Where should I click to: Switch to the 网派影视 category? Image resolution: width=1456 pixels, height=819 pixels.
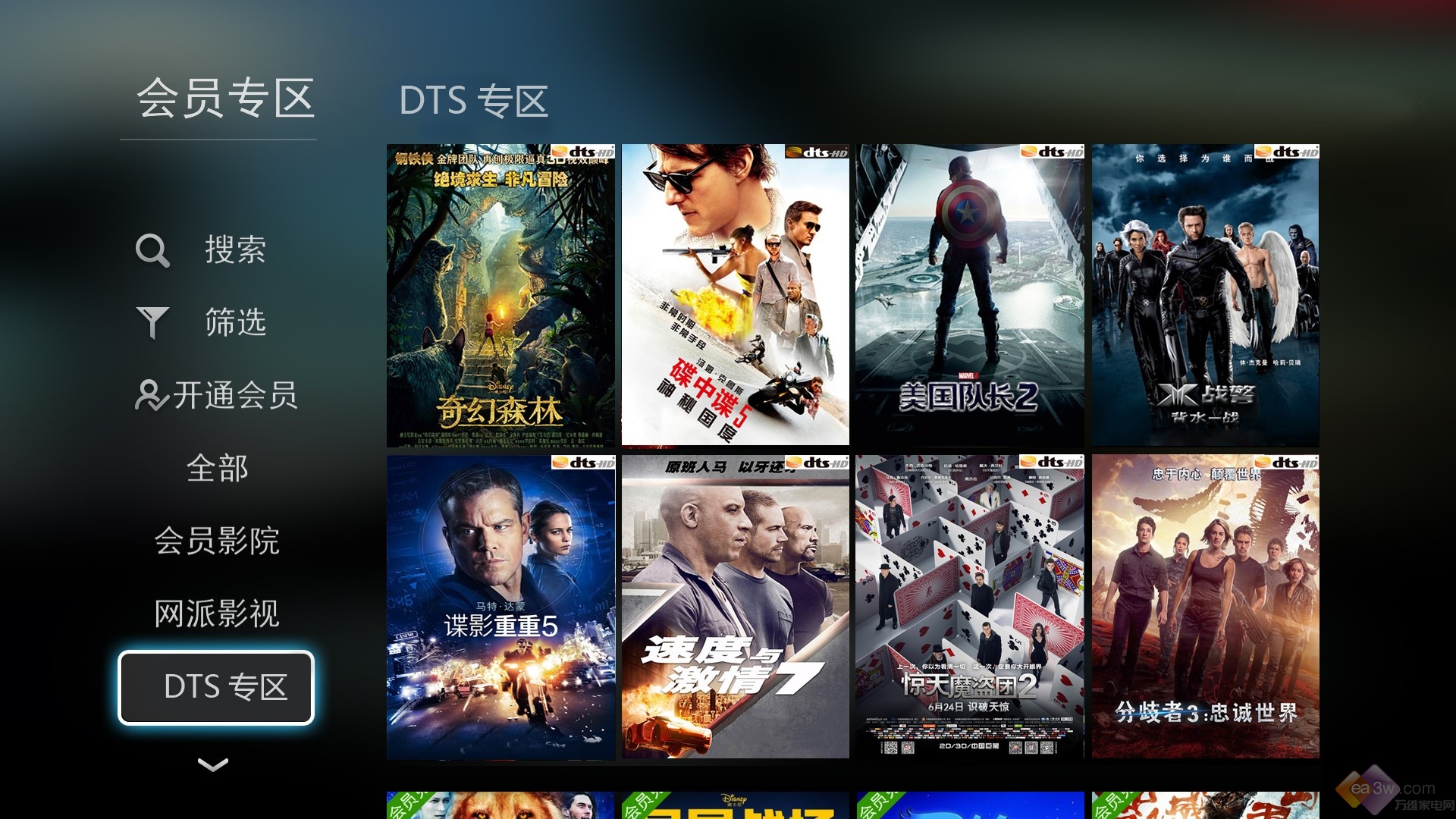(217, 613)
